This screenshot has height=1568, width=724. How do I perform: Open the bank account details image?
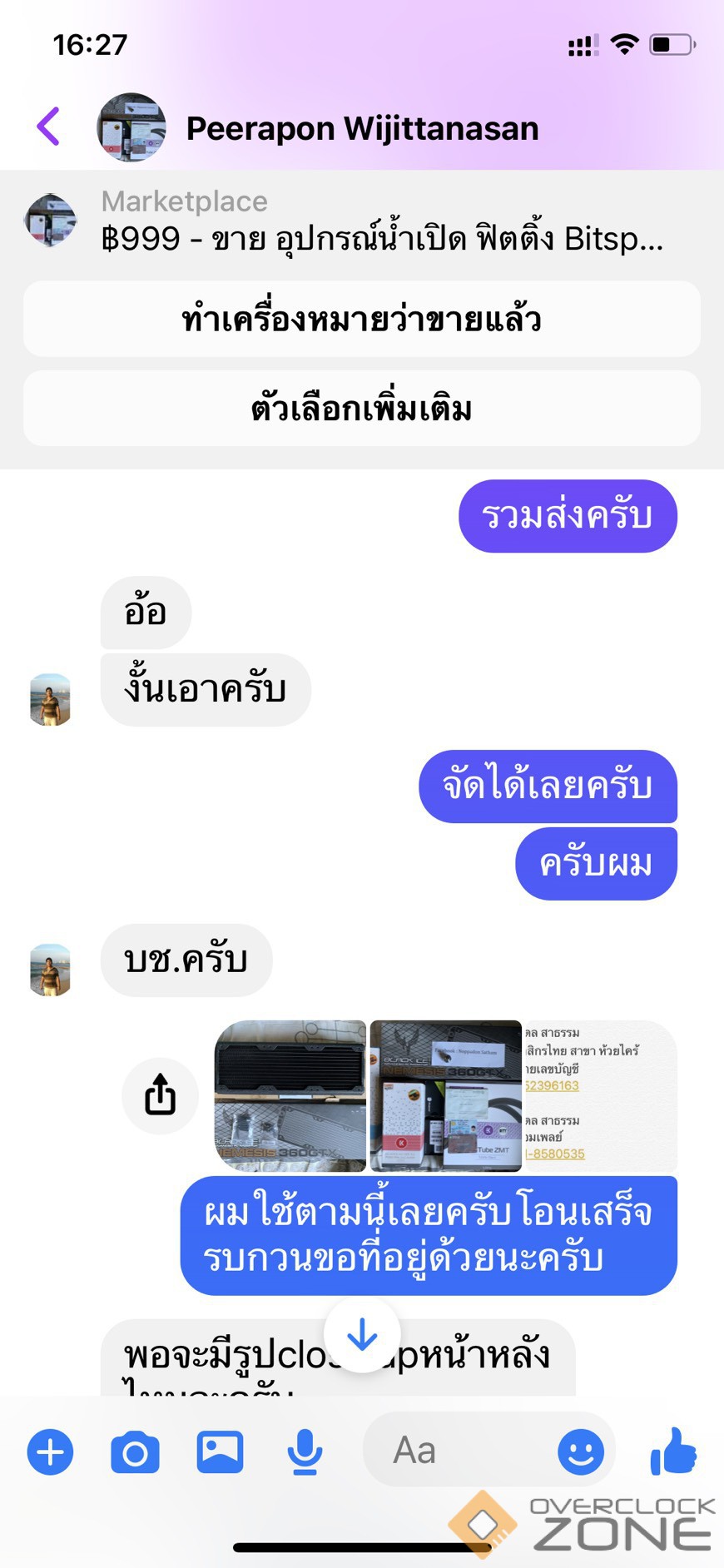tap(599, 1095)
